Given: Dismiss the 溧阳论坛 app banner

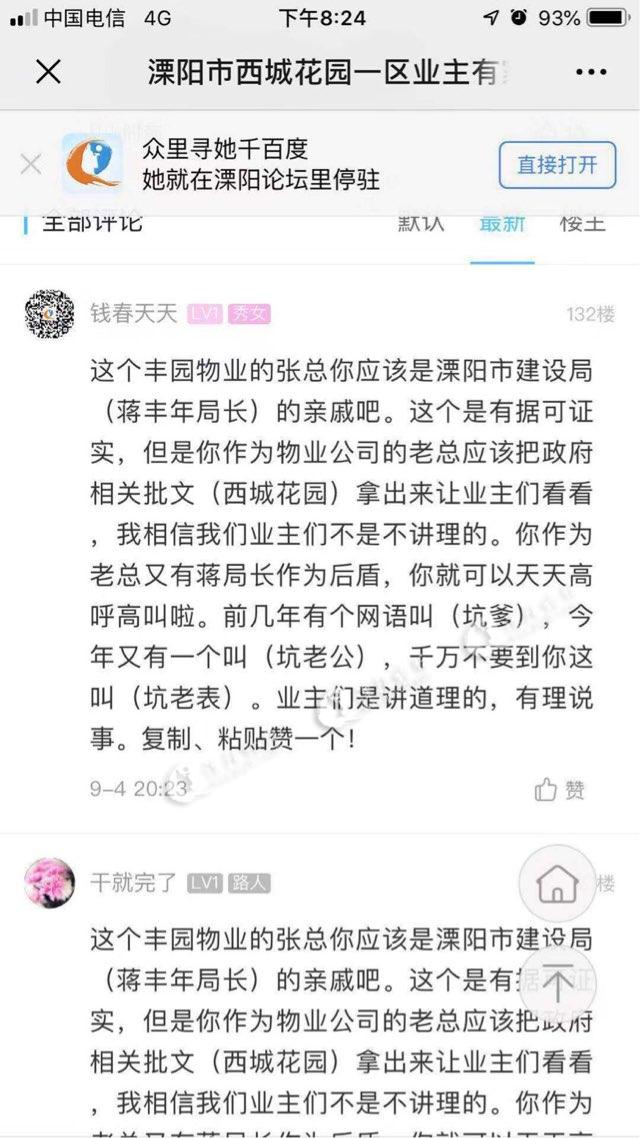Looking at the screenshot, I should [x=31, y=164].
